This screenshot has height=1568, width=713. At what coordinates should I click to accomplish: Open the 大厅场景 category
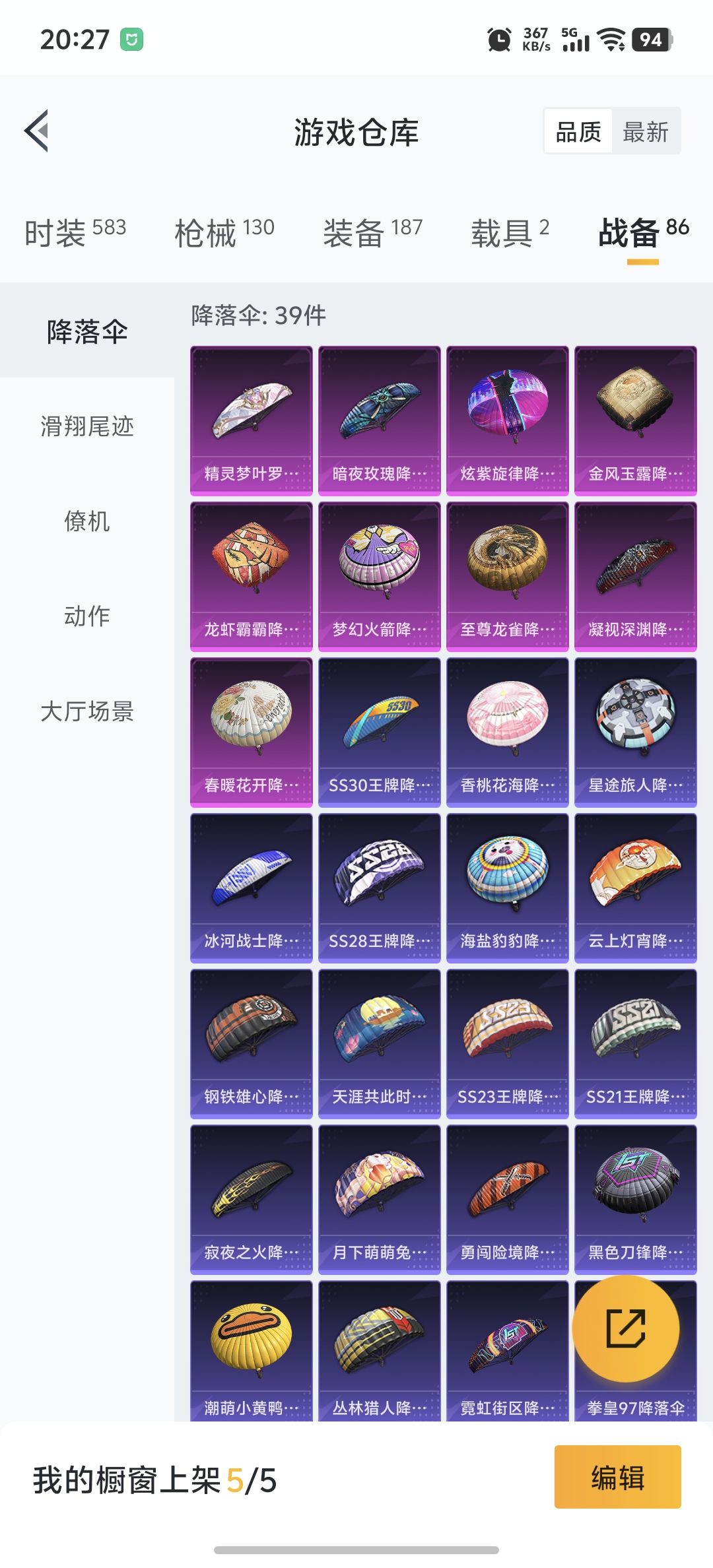pyautogui.click(x=87, y=711)
